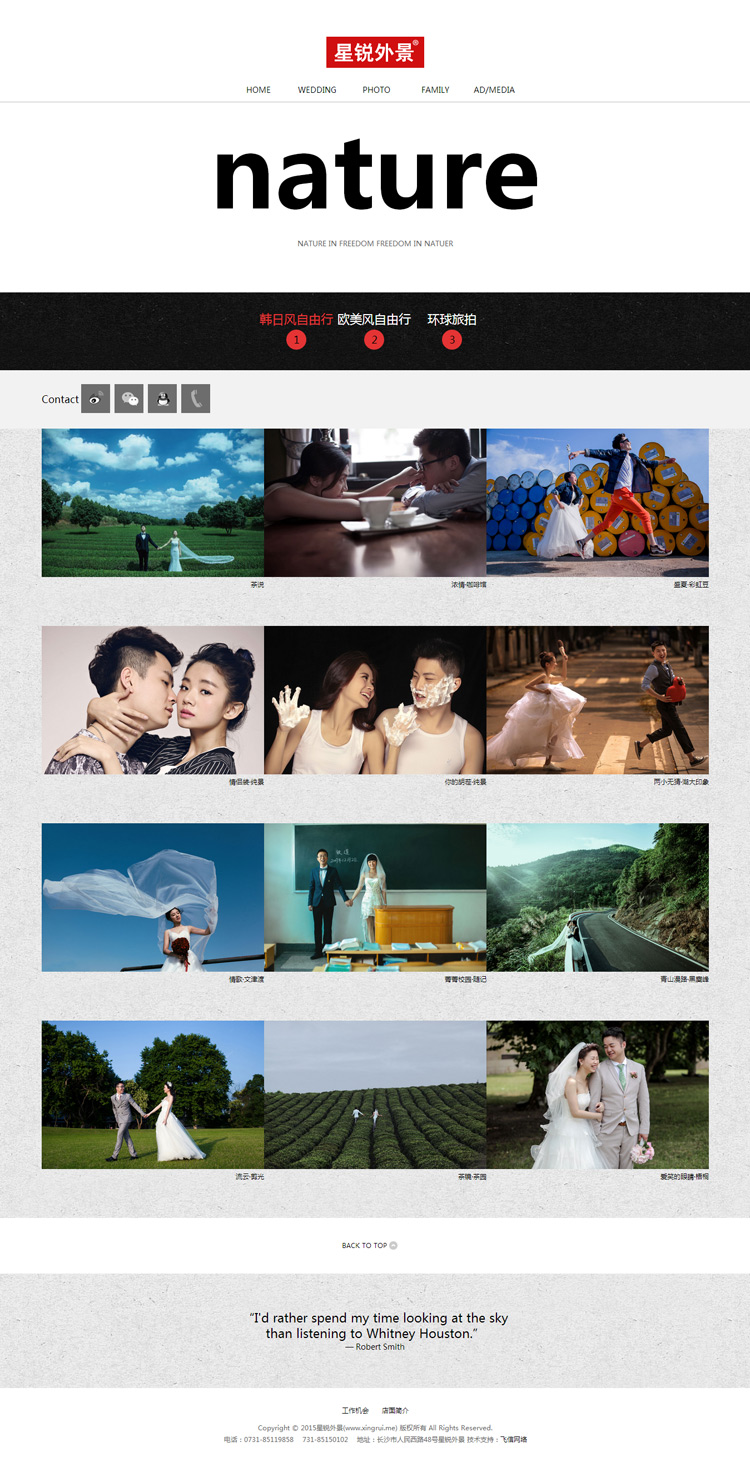750x1477 pixels.
Task: View the classroom blackboard couple photo
Action: 375,897
